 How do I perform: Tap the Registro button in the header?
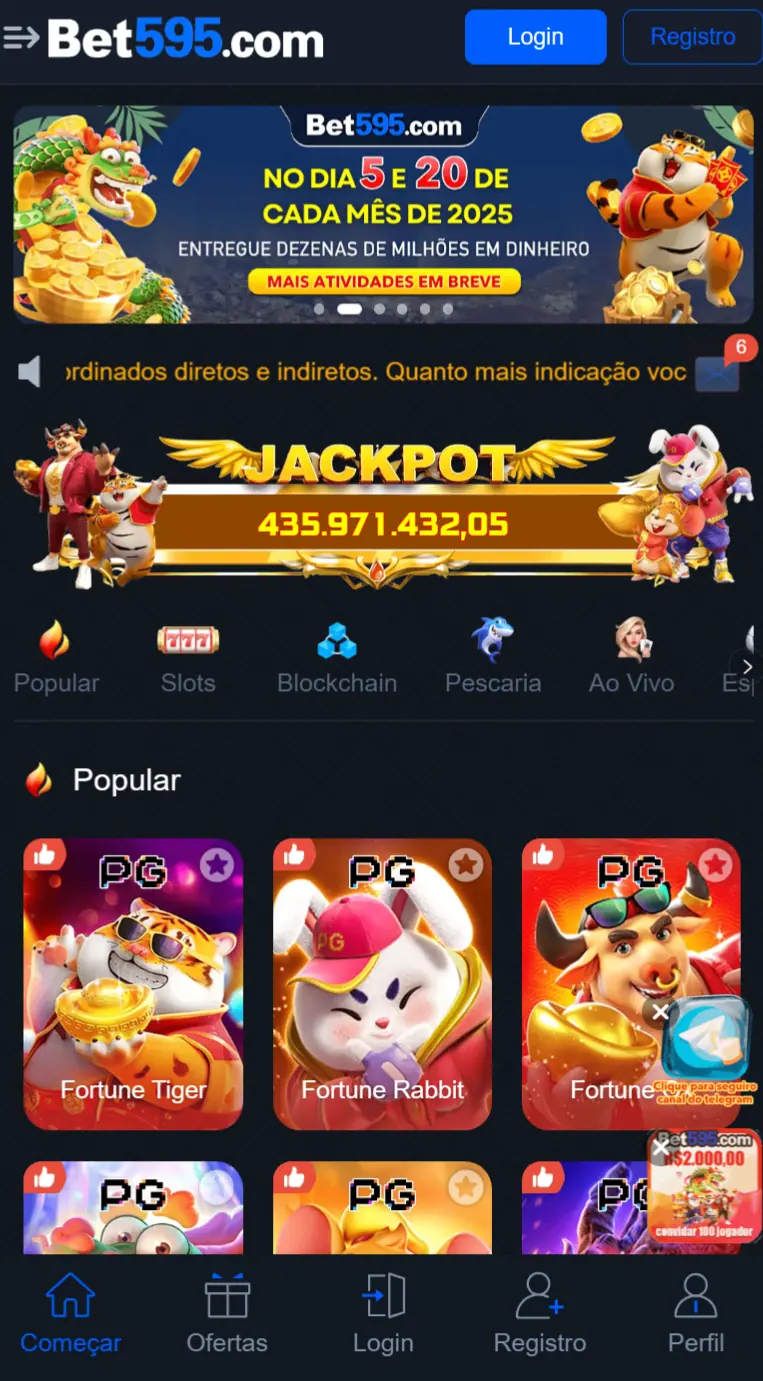coord(692,37)
